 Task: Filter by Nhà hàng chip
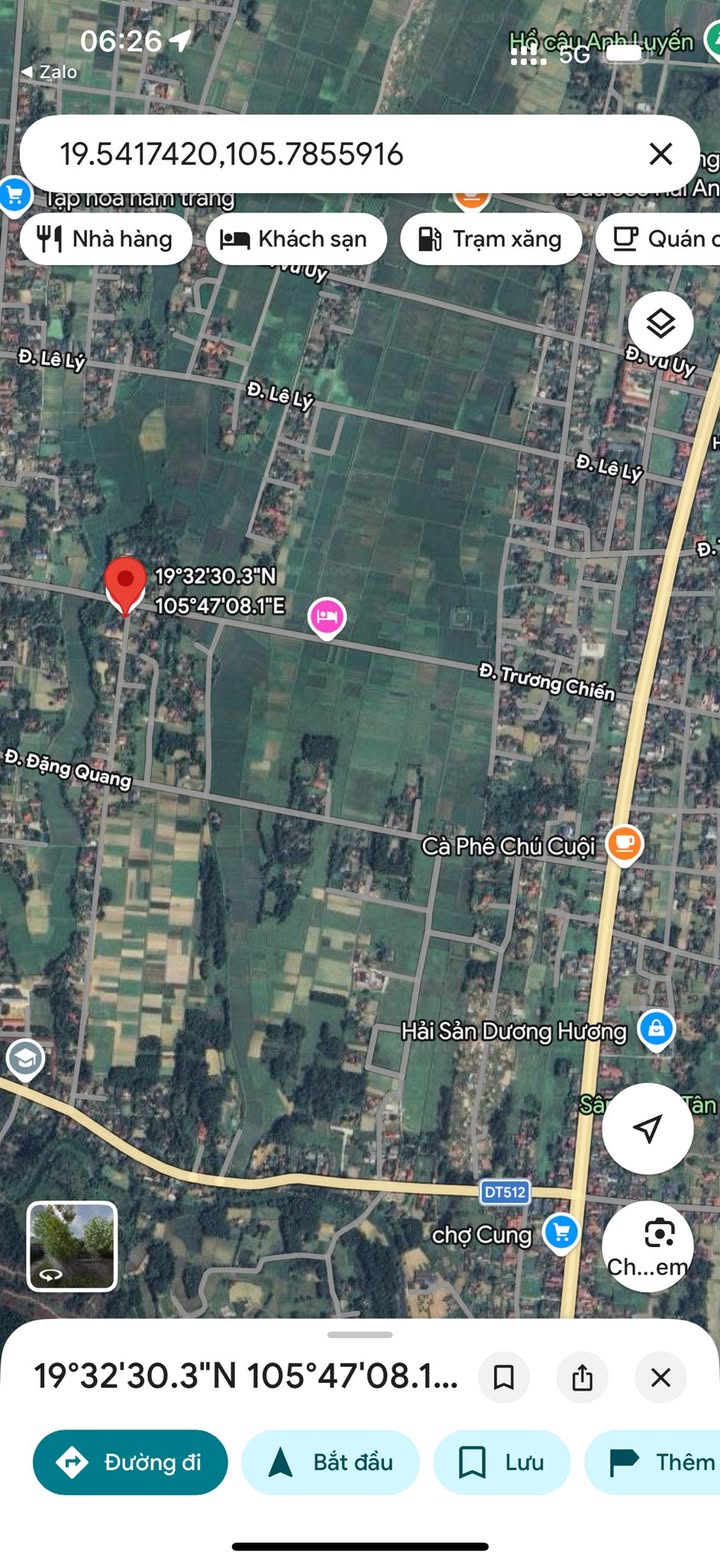pyautogui.click(x=106, y=239)
